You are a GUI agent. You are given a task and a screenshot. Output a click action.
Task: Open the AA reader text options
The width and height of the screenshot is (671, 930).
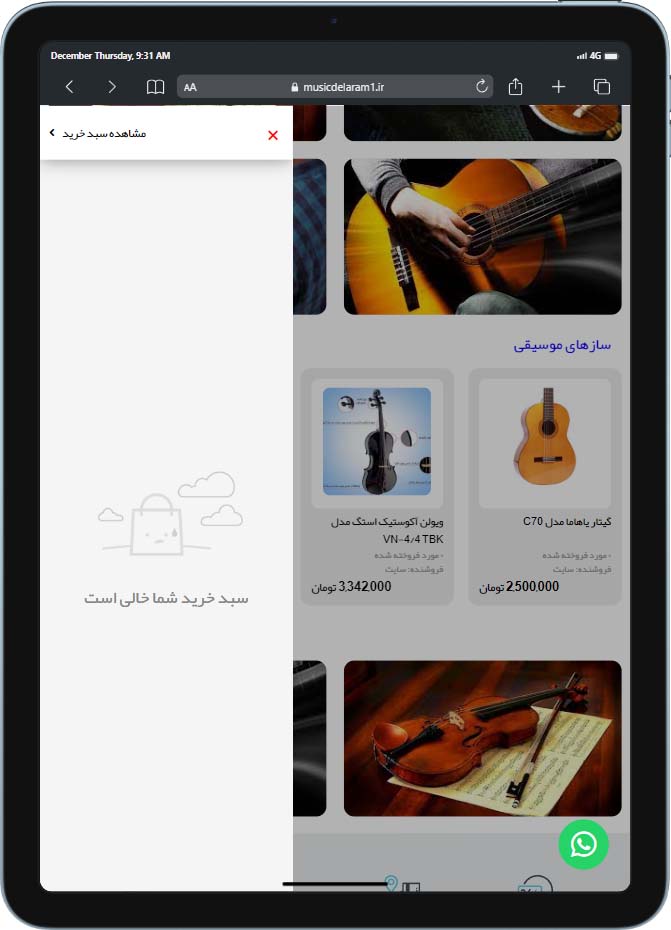[x=190, y=87]
